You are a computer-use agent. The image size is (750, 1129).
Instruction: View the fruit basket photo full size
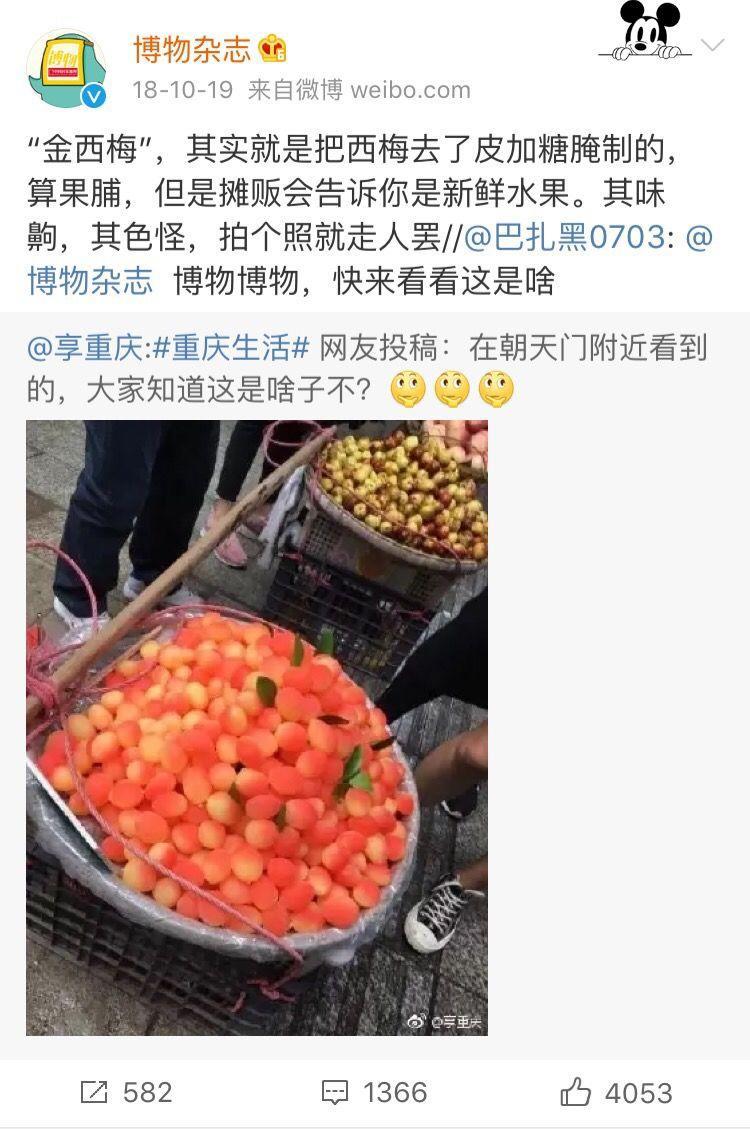tap(257, 727)
